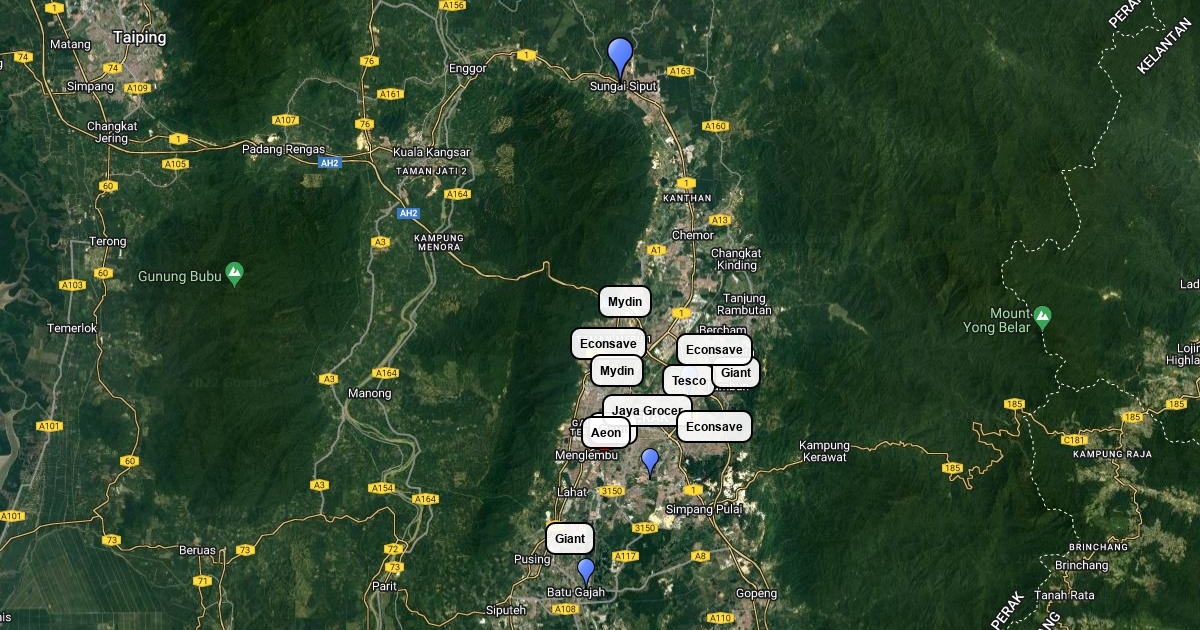
Task: Open the Jaya Grocer marker
Action: coord(647,411)
